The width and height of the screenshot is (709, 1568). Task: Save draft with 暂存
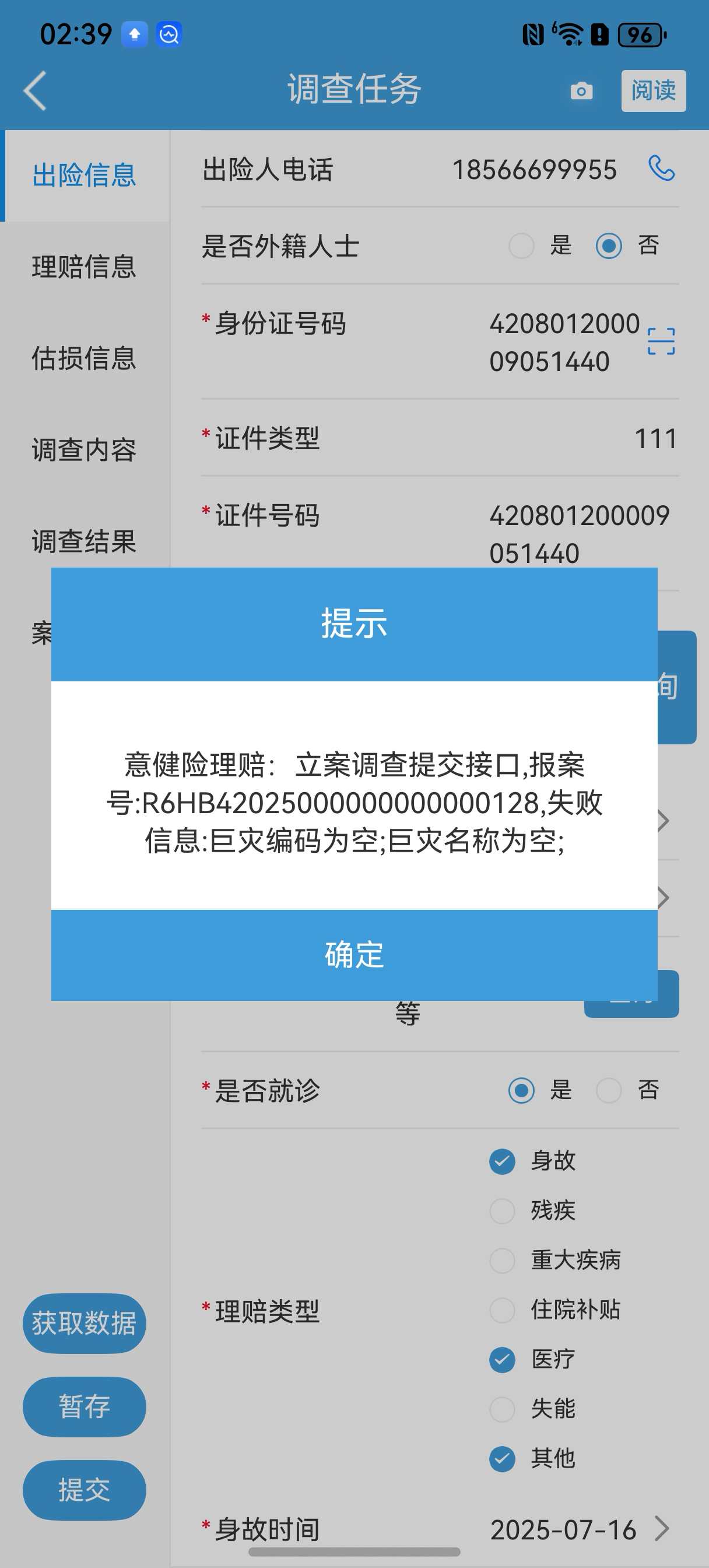point(85,1406)
